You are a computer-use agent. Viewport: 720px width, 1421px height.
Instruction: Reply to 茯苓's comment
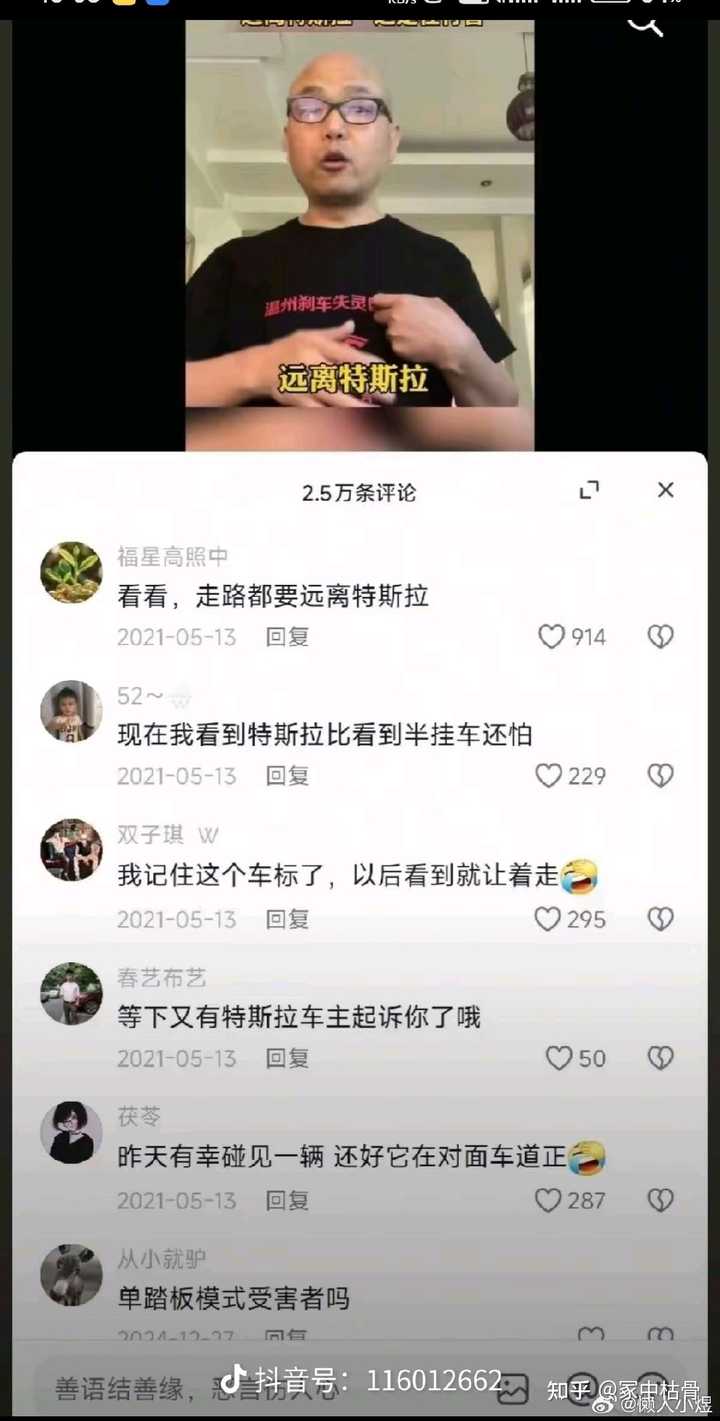pos(287,1200)
